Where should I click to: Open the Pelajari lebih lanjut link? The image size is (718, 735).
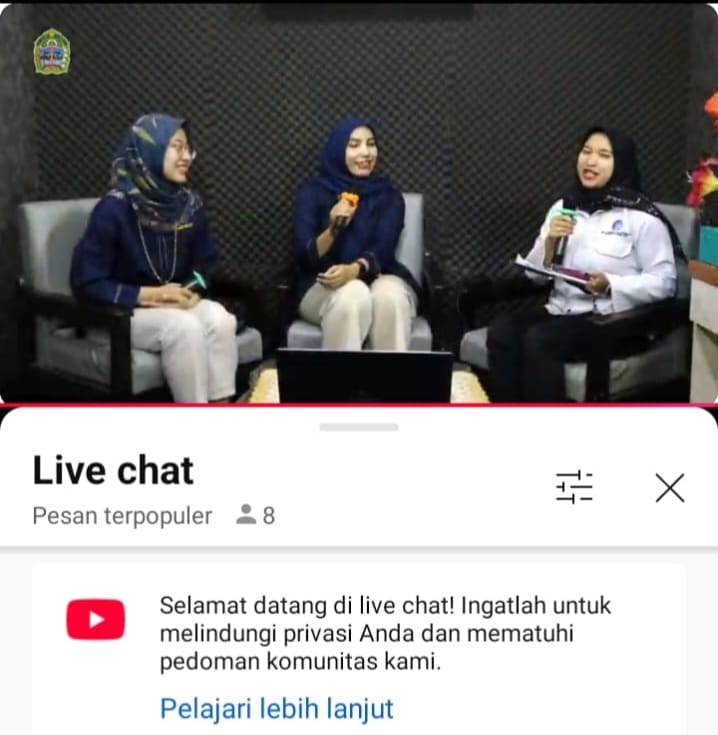point(277,709)
